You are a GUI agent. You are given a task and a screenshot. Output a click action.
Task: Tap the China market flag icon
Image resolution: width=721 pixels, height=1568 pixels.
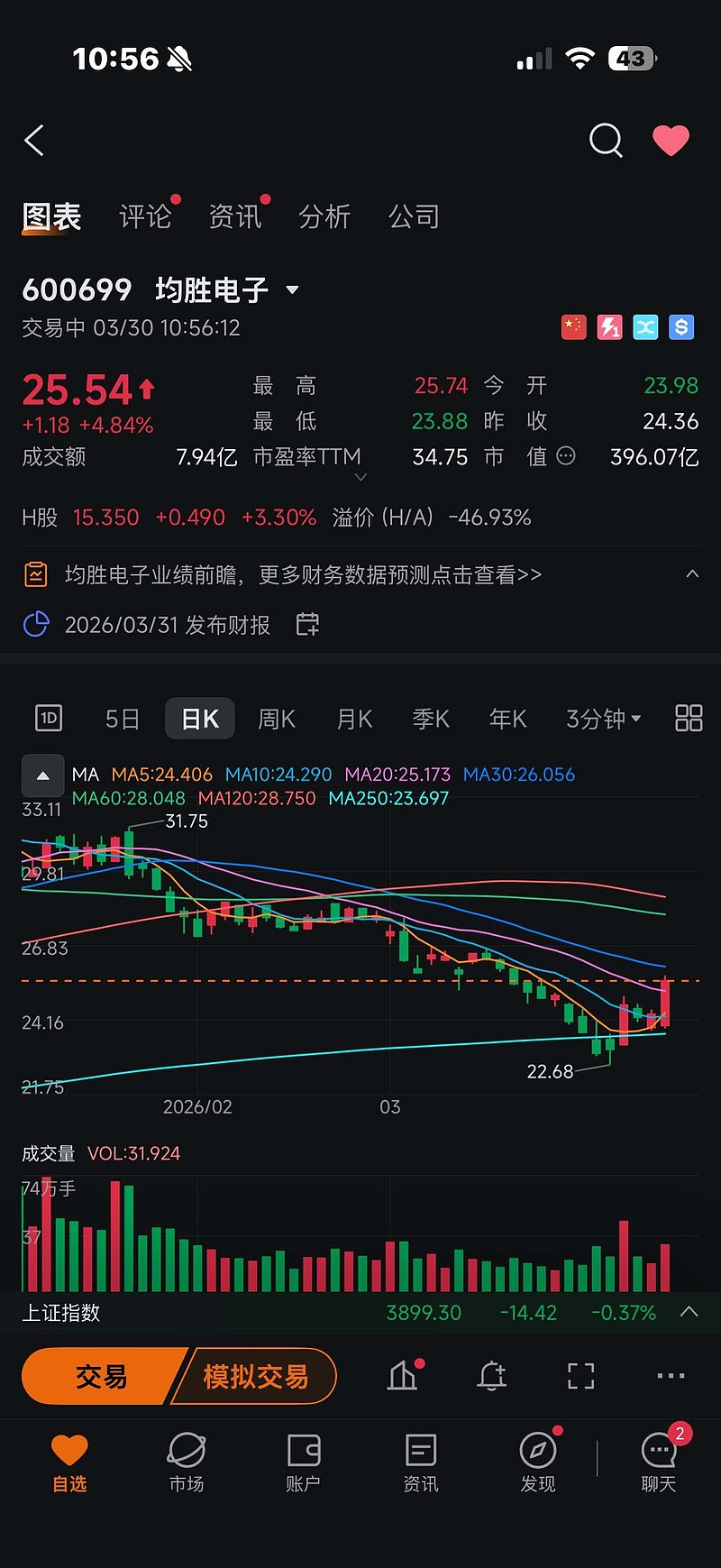(x=574, y=327)
